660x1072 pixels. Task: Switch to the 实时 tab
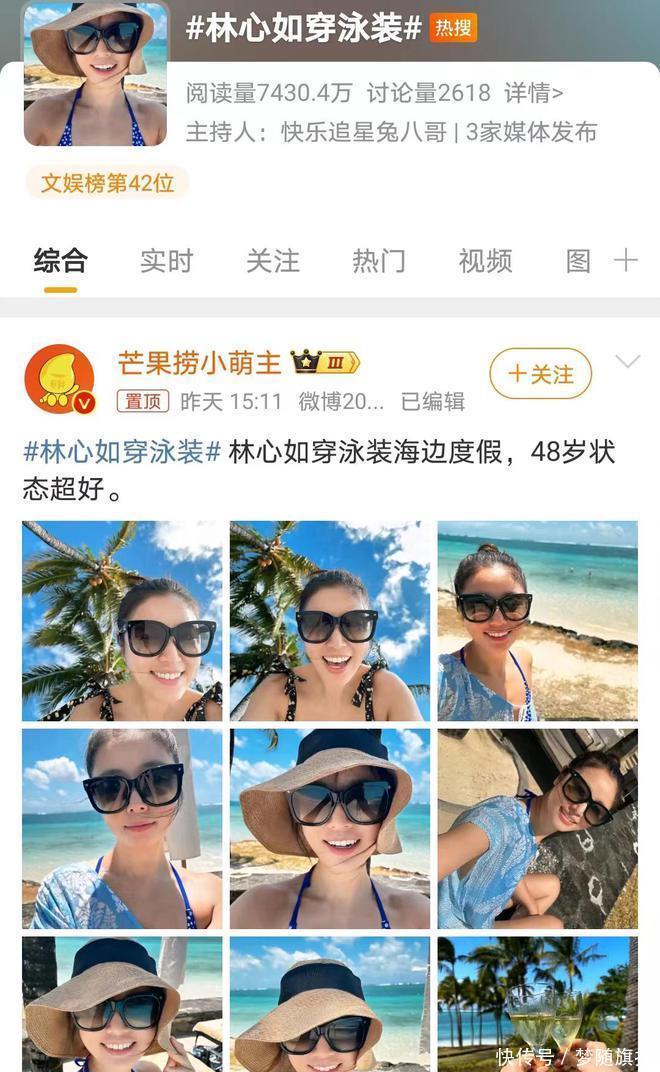pyautogui.click(x=166, y=261)
